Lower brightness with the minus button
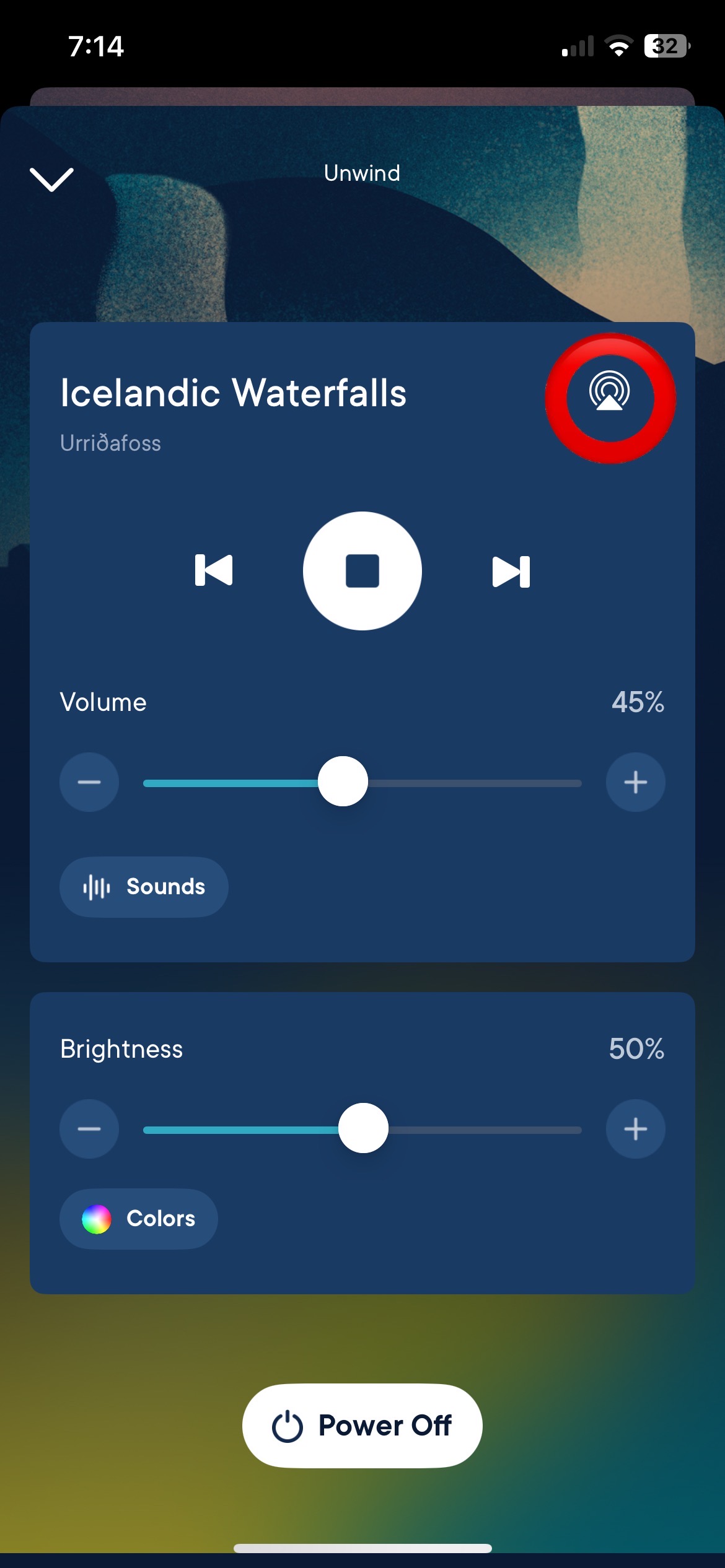 pos(89,1129)
